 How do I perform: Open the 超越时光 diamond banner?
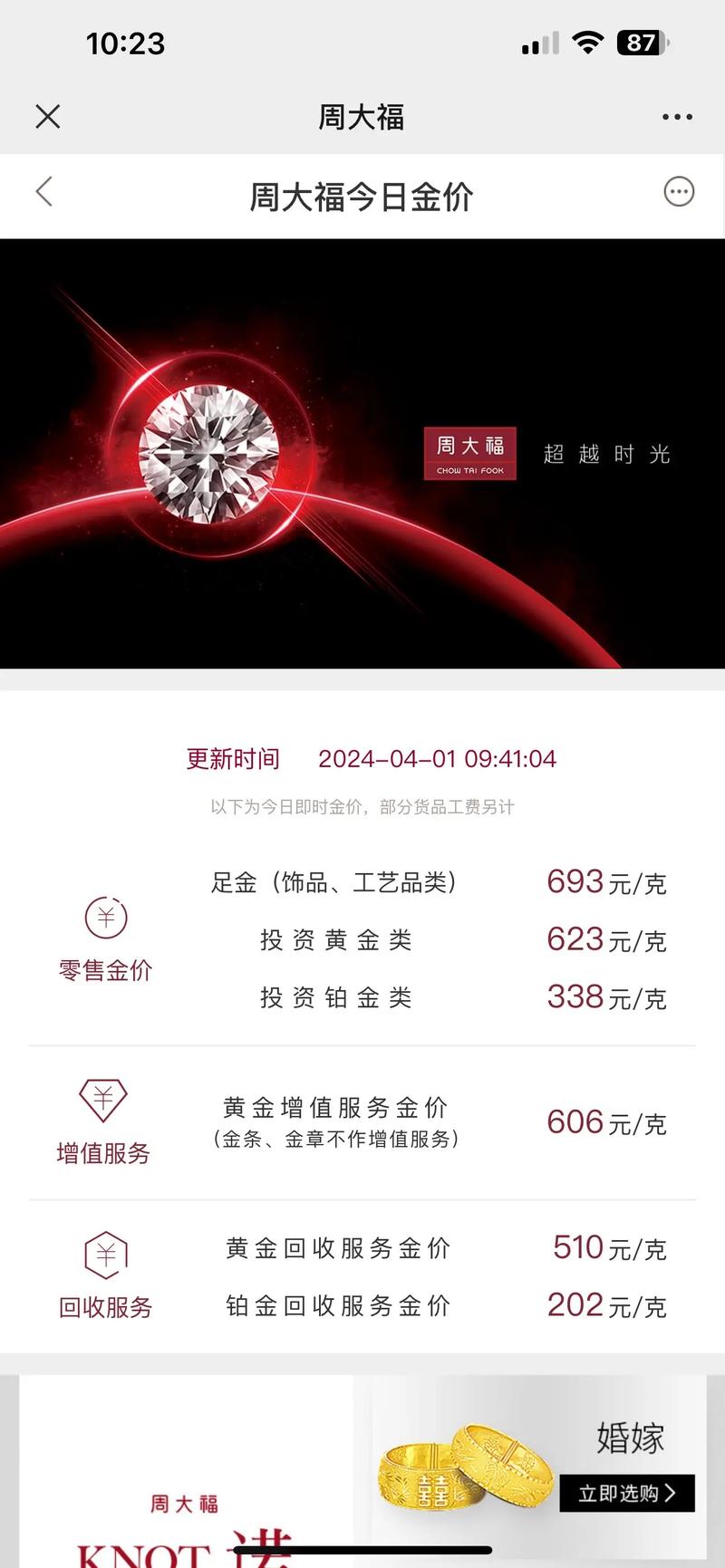[362, 453]
